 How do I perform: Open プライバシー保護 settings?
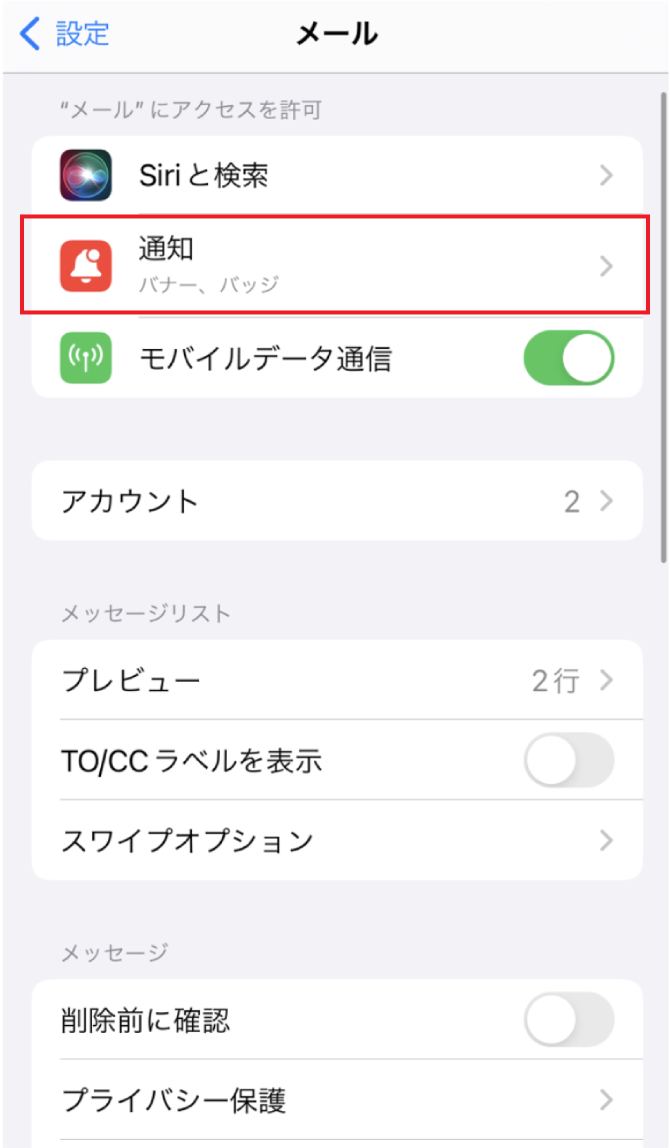click(x=336, y=1101)
